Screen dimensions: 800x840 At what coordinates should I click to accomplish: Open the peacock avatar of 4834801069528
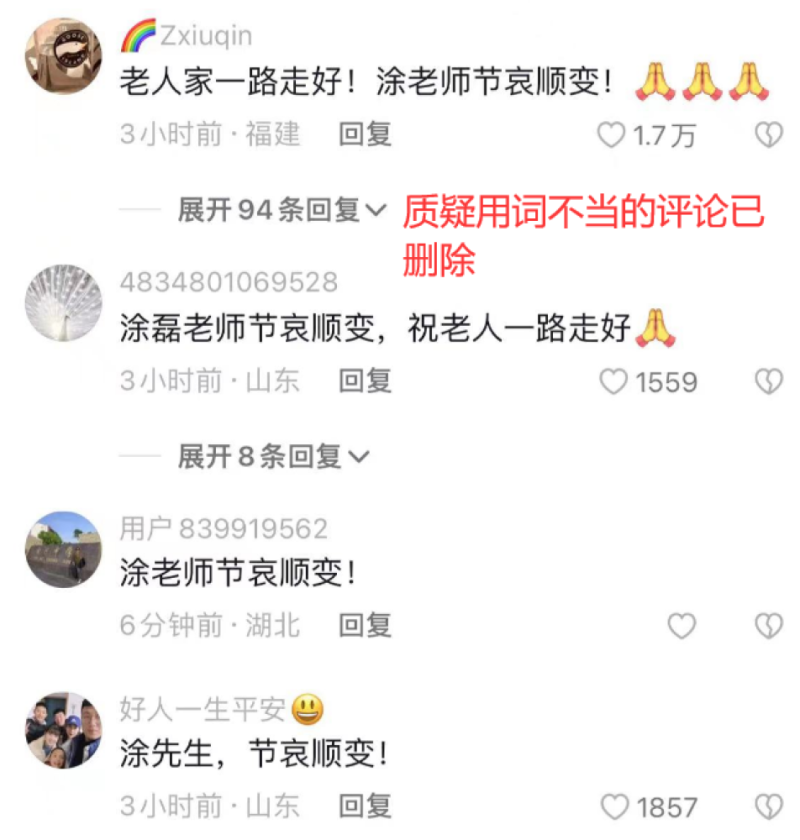(x=63, y=303)
